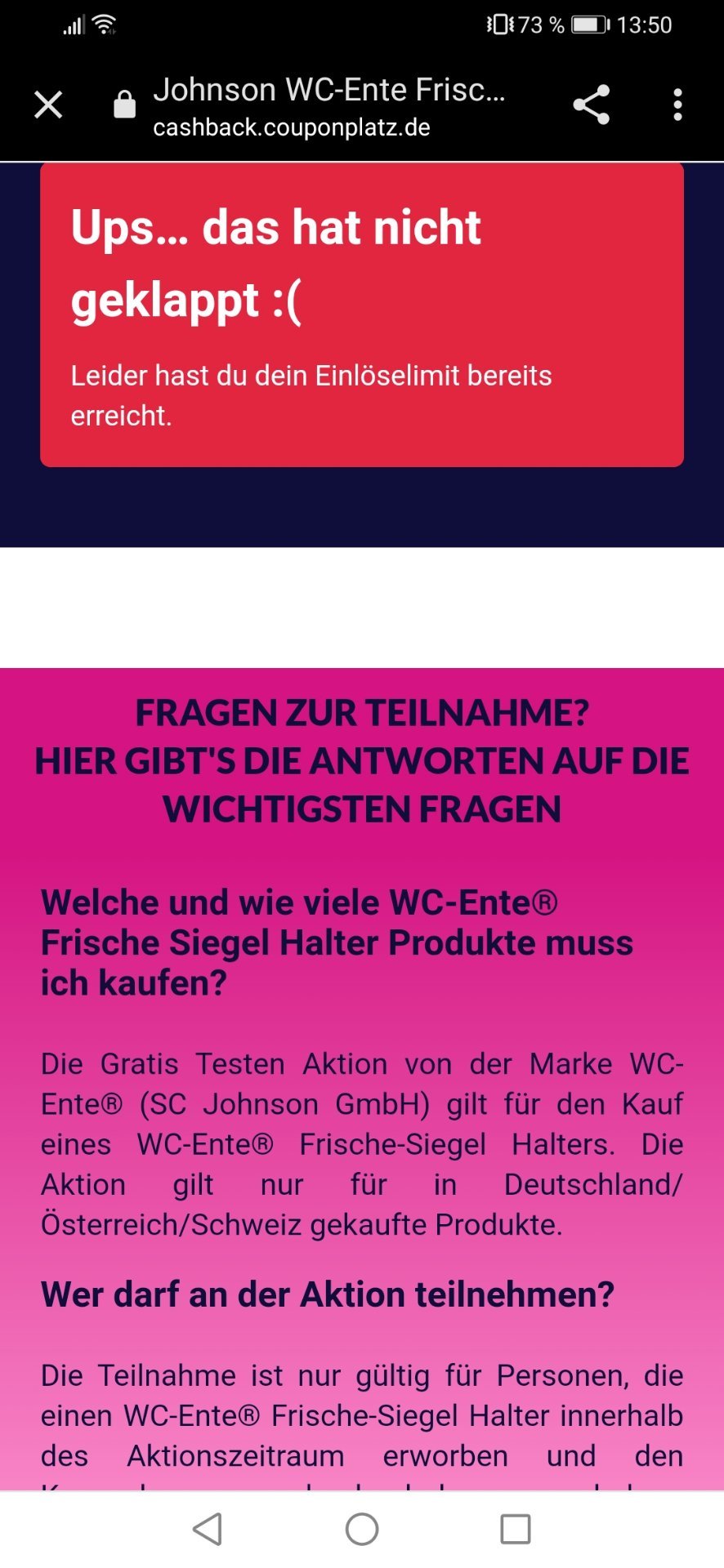Open the recent apps overview

(516, 1529)
